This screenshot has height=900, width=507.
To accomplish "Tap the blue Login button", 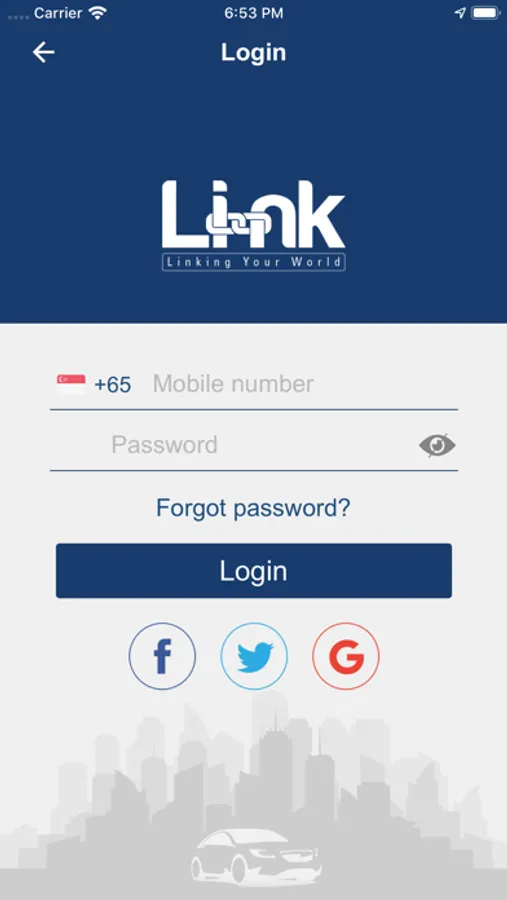I will tap(254, 571).
